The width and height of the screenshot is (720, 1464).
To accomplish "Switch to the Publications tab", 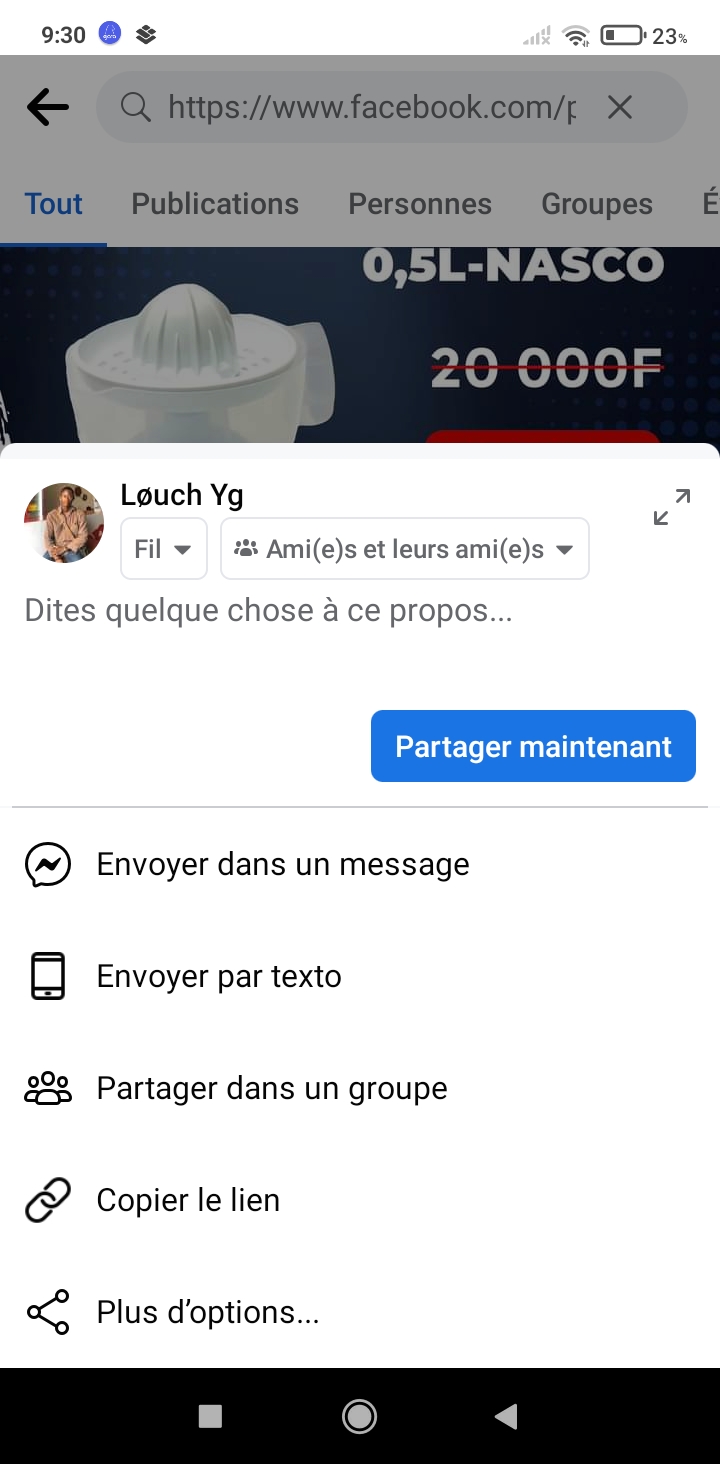I will [x=215, y=204].
